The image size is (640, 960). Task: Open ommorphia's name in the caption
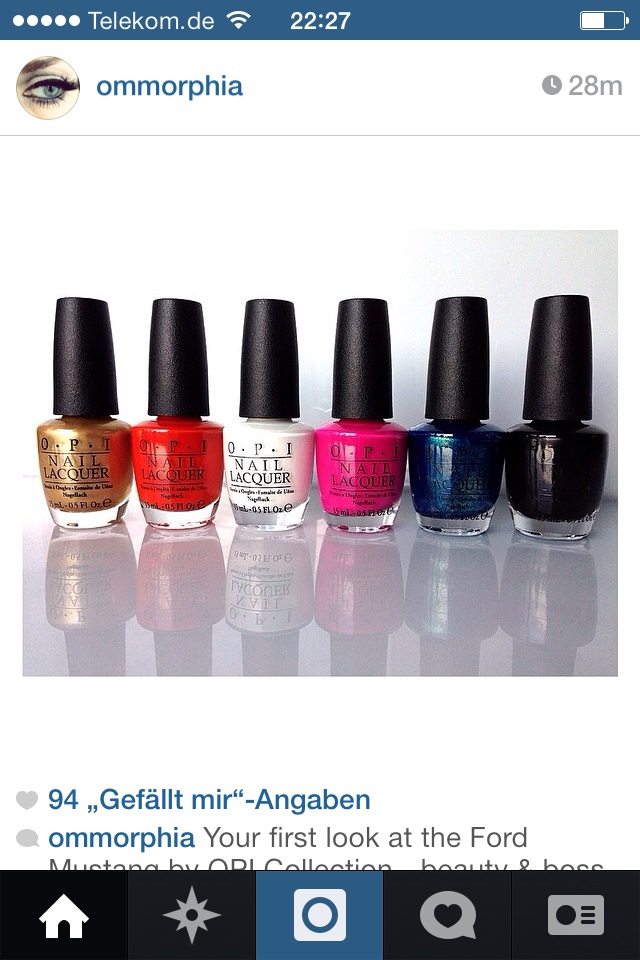[x=121, y=838]
